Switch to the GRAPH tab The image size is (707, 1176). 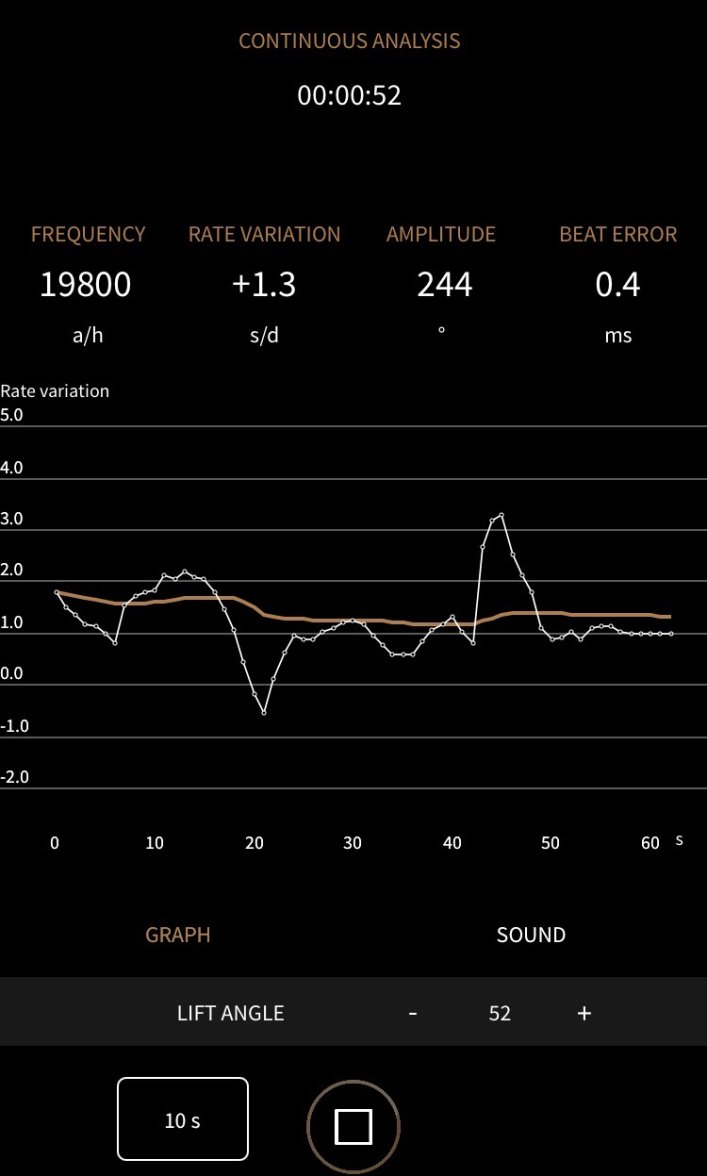pos(178,935)
